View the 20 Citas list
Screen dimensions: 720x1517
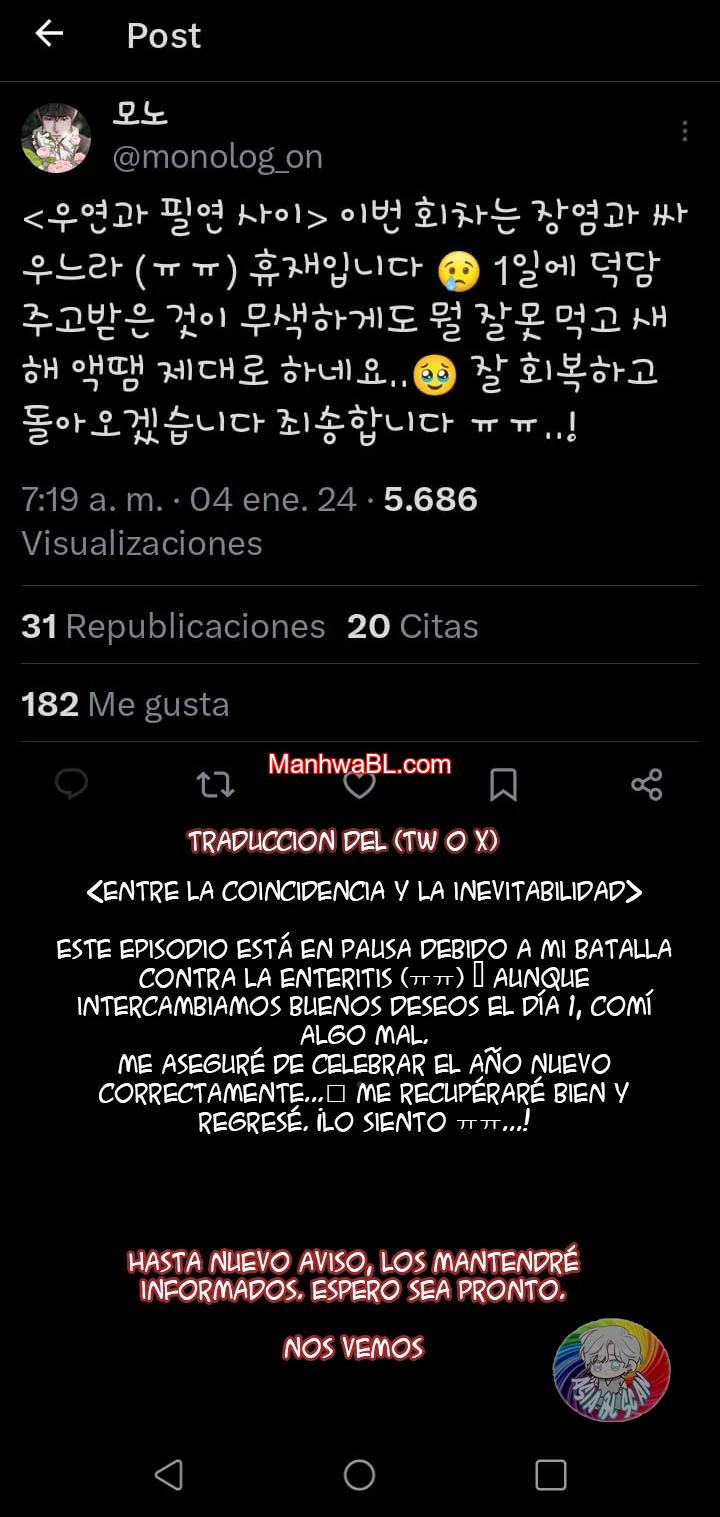pos(412,626)
